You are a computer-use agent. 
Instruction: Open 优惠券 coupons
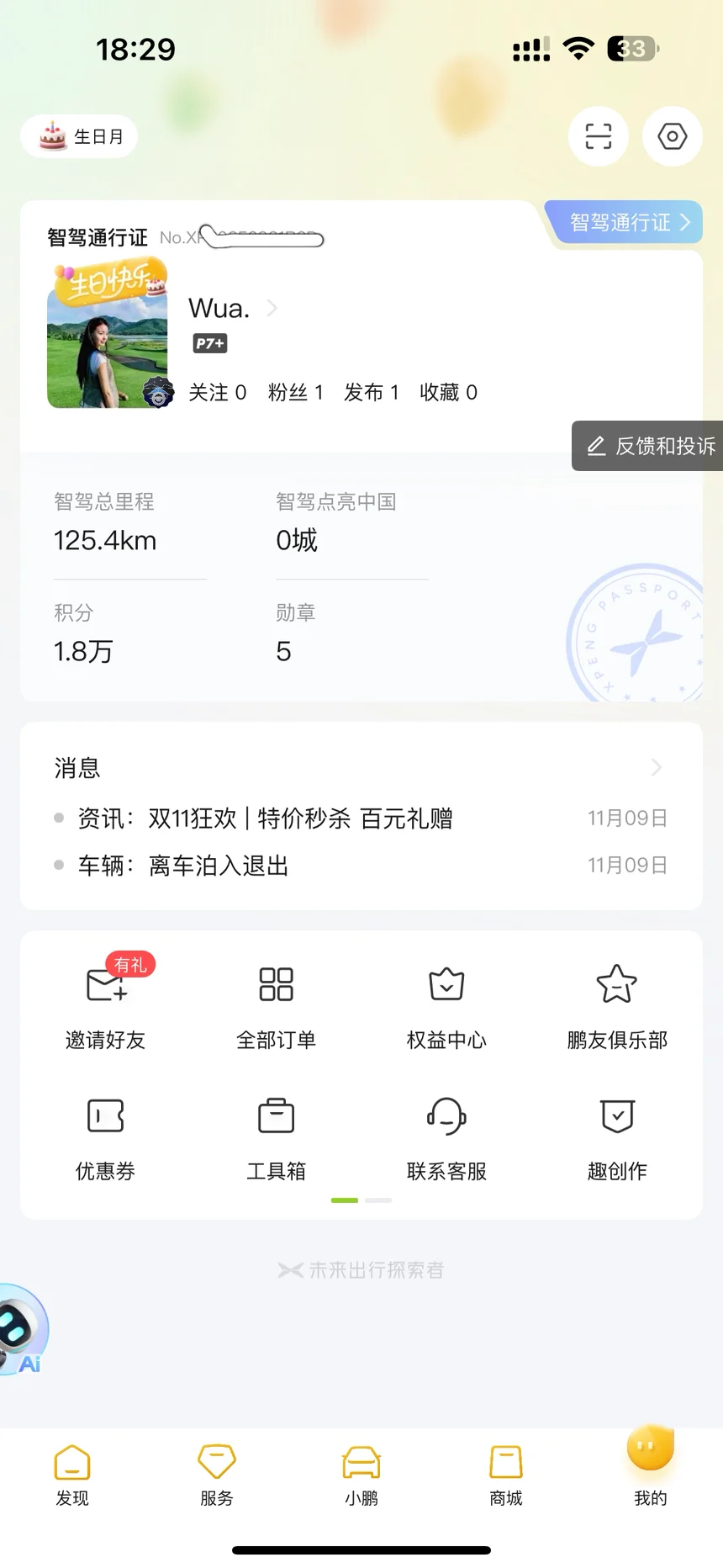[x=106, y=1137]
